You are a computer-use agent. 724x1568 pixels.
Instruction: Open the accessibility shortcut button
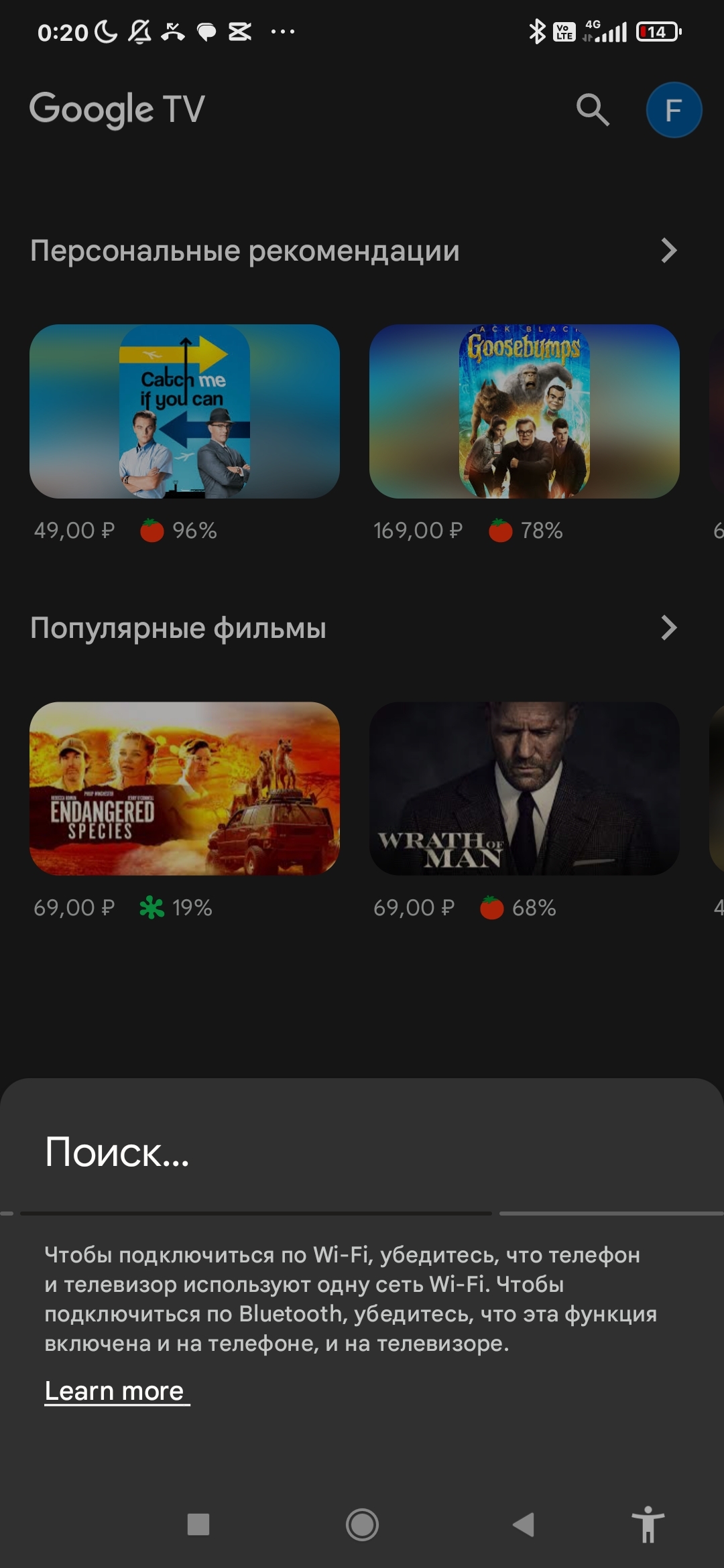648,1524
